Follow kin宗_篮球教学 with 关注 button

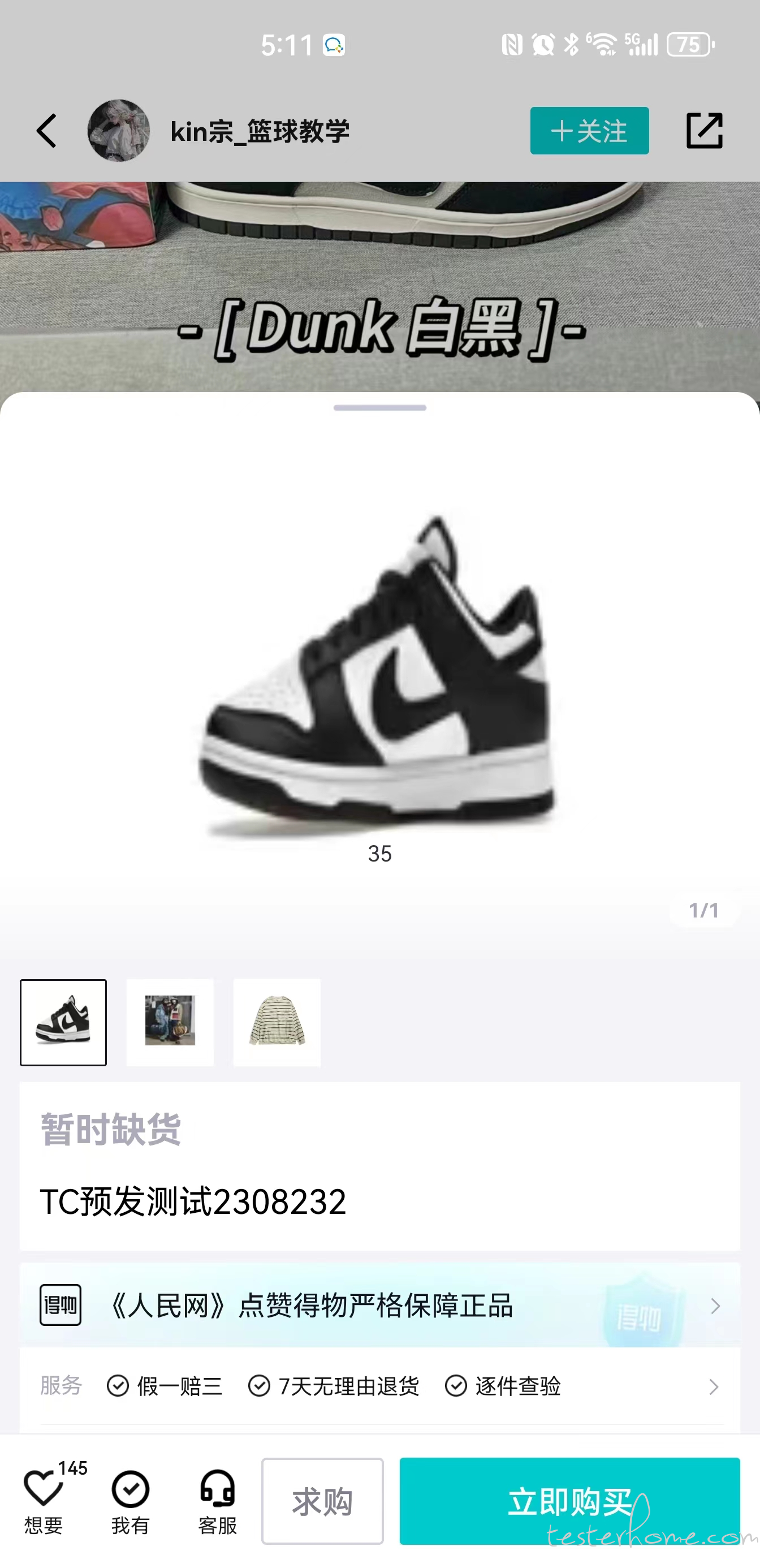pos(589,131)
